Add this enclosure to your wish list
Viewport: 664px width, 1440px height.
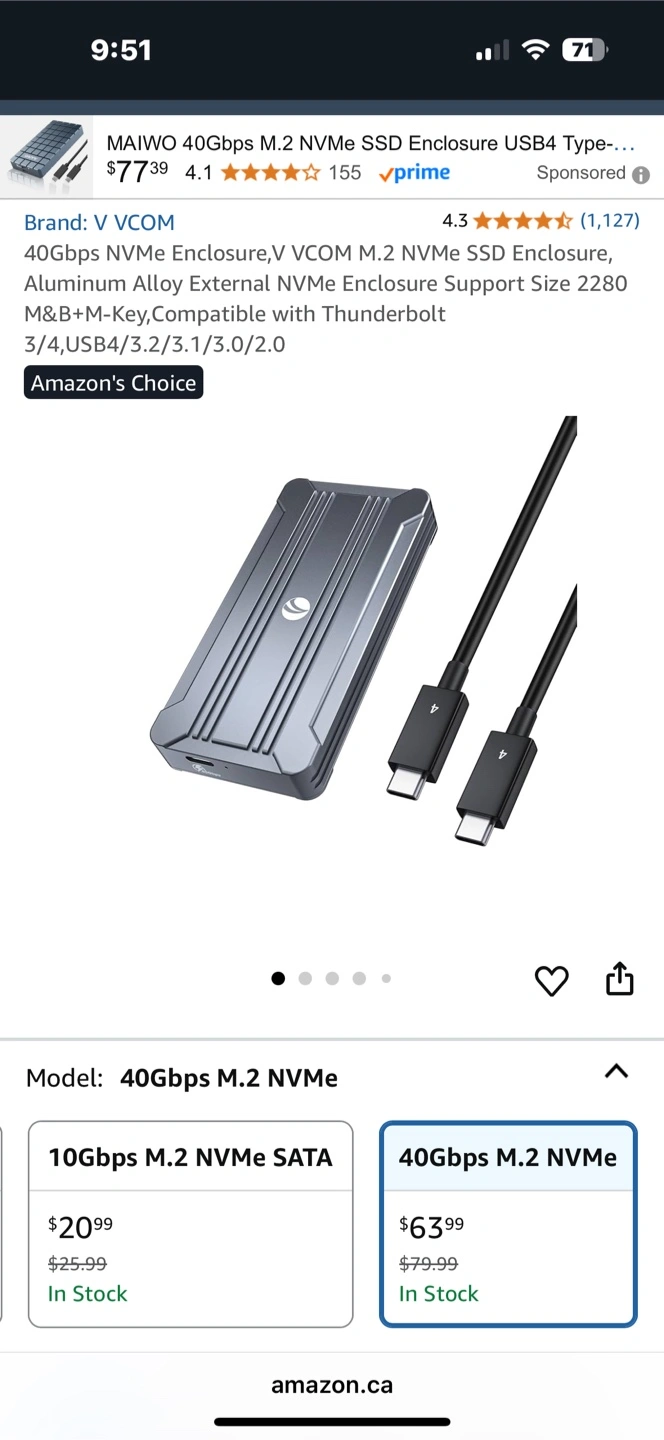pos(551,981)
